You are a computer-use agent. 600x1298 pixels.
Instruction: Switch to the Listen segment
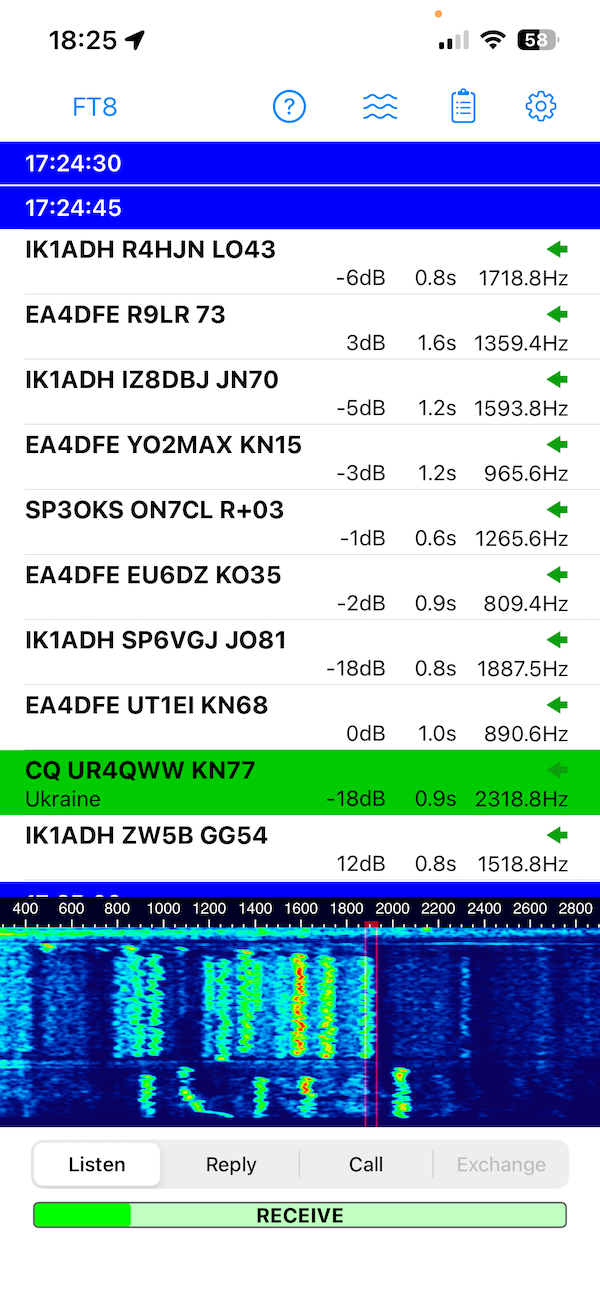[x=97, y=1164]
